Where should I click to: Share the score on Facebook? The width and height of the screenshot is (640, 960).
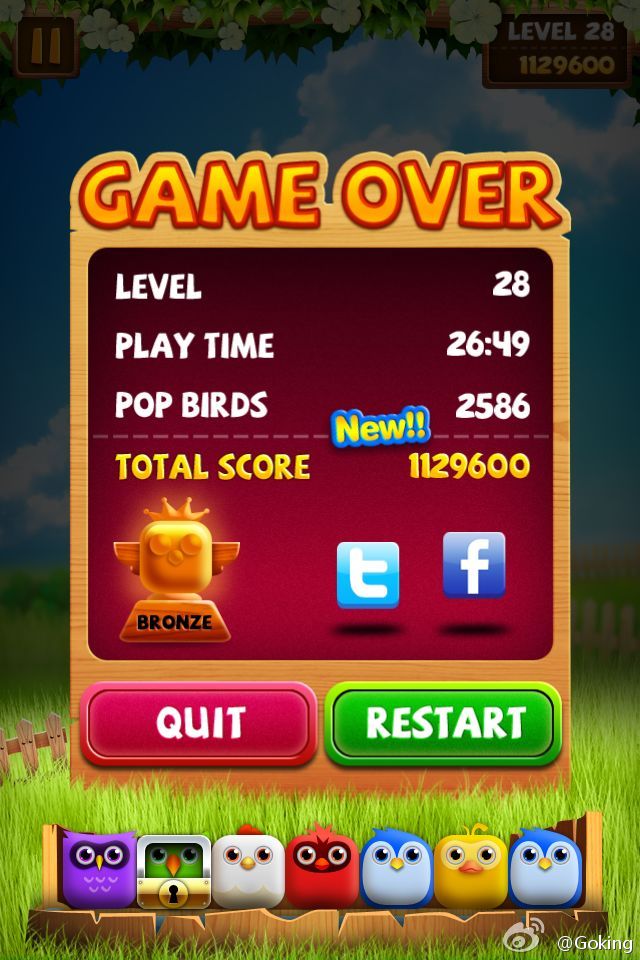[x=474, y=565]
